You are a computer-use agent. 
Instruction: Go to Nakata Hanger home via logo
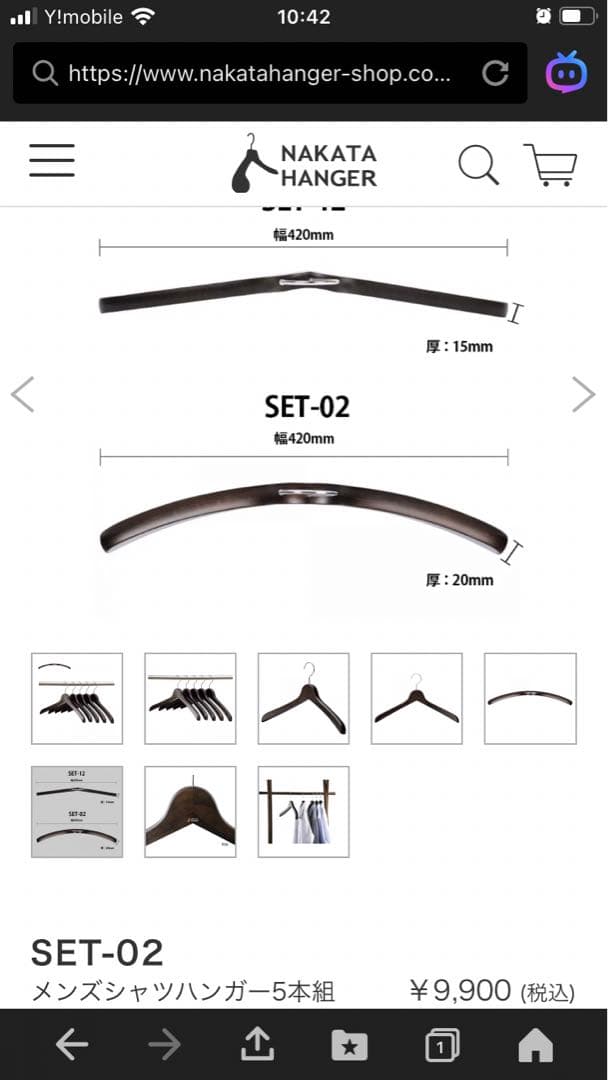304,164
